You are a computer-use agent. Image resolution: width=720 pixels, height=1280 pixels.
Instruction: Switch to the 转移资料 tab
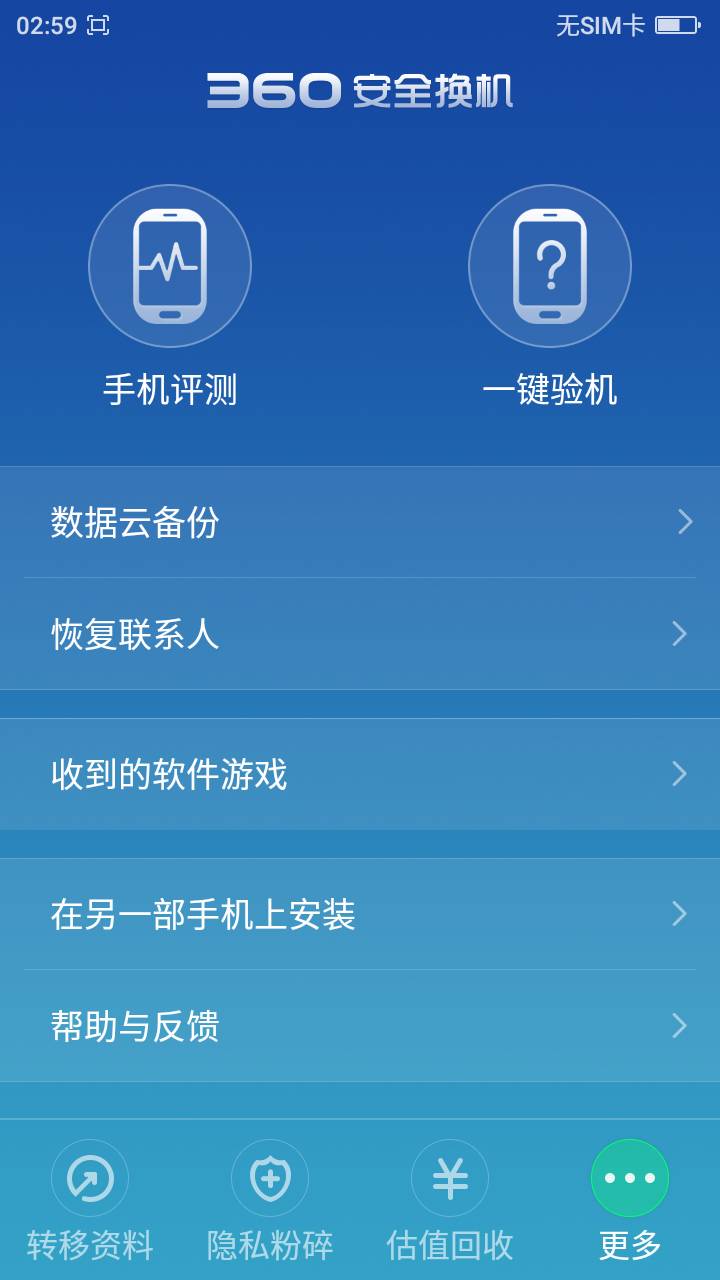90,1200
